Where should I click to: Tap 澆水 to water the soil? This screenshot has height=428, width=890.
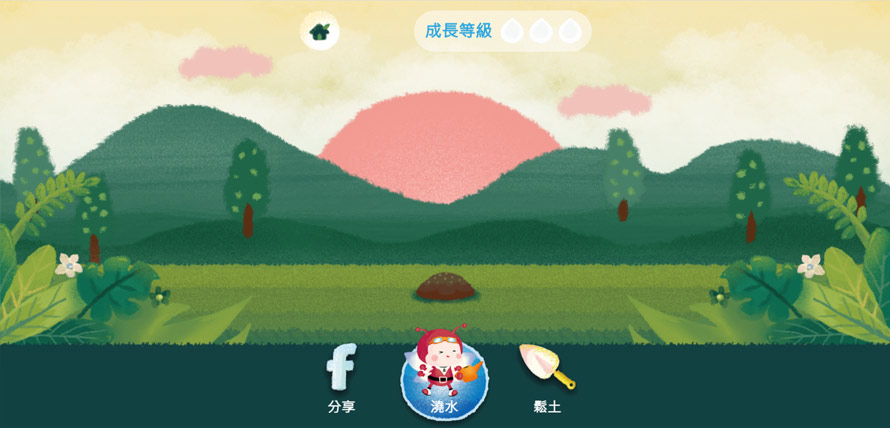pyautogui.click(x=444, y=378)
